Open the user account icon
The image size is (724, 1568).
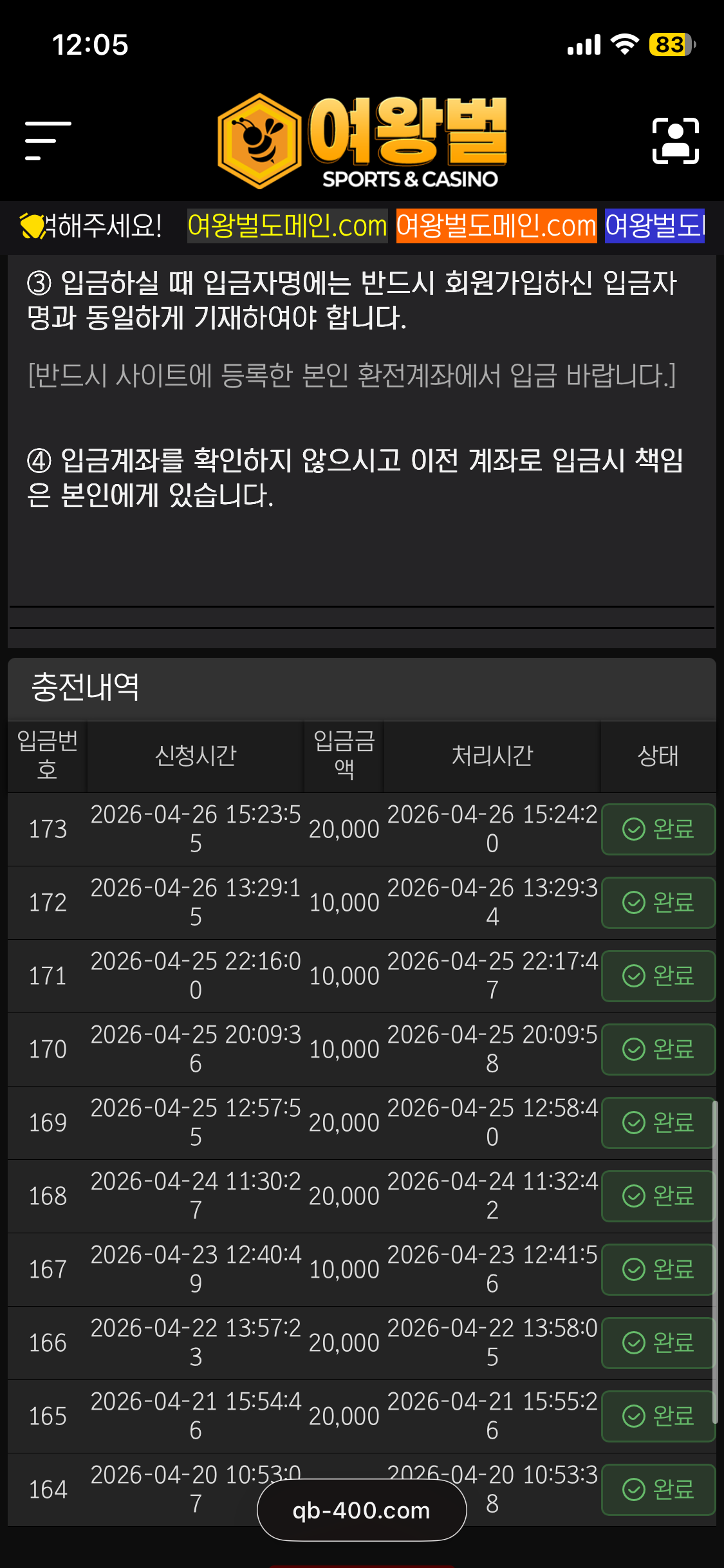tap(675, 140)
